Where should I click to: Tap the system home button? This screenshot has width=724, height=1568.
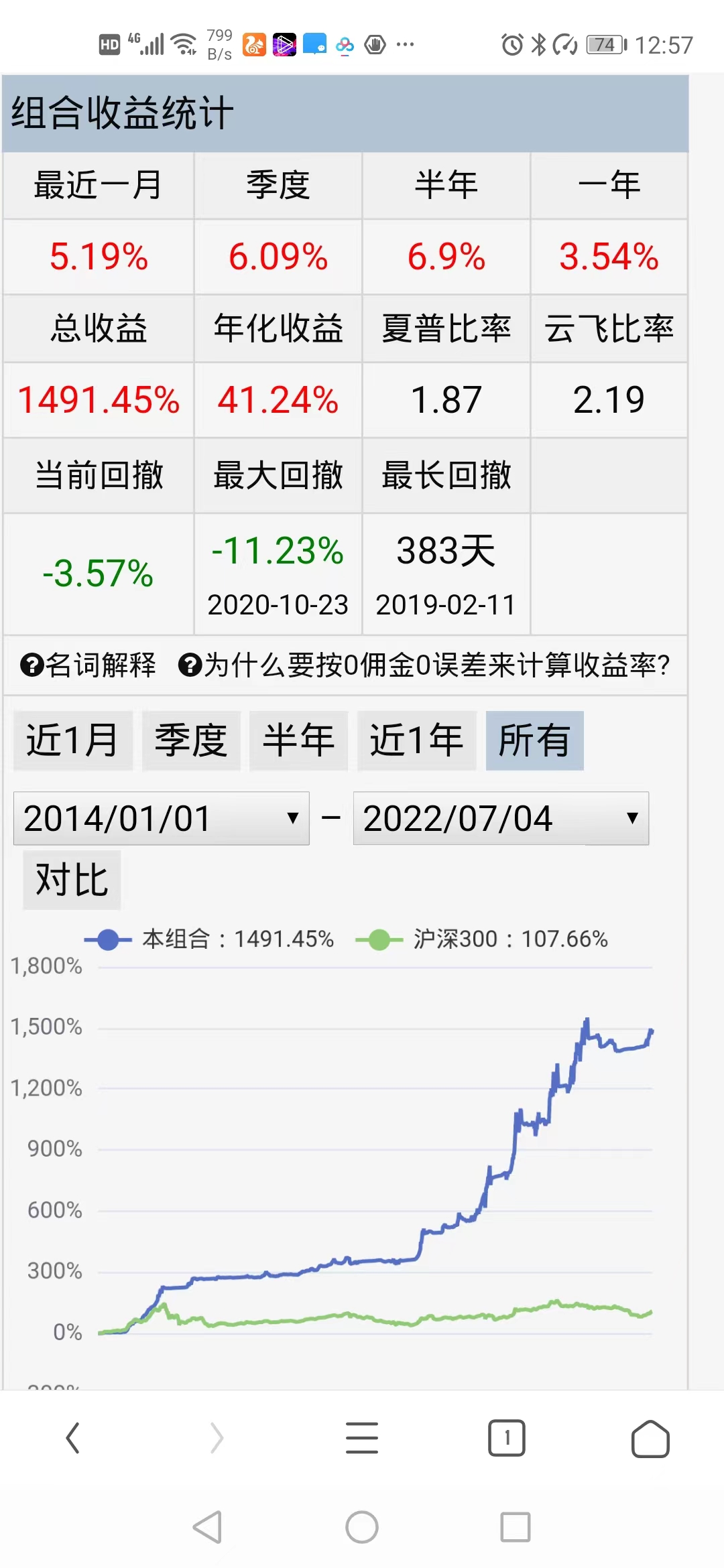[x=362, y=1528]
